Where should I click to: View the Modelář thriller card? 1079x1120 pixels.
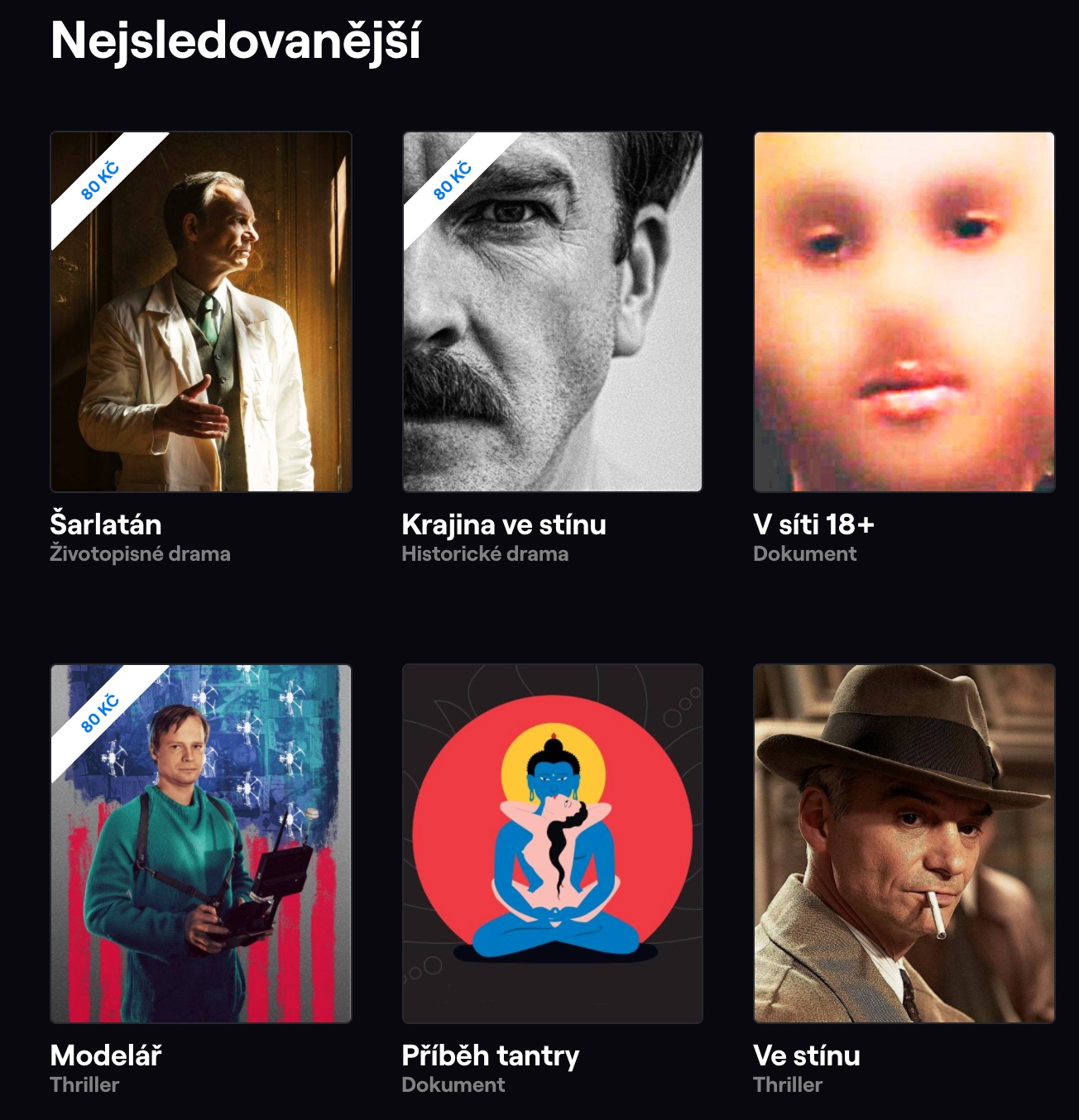201,844
